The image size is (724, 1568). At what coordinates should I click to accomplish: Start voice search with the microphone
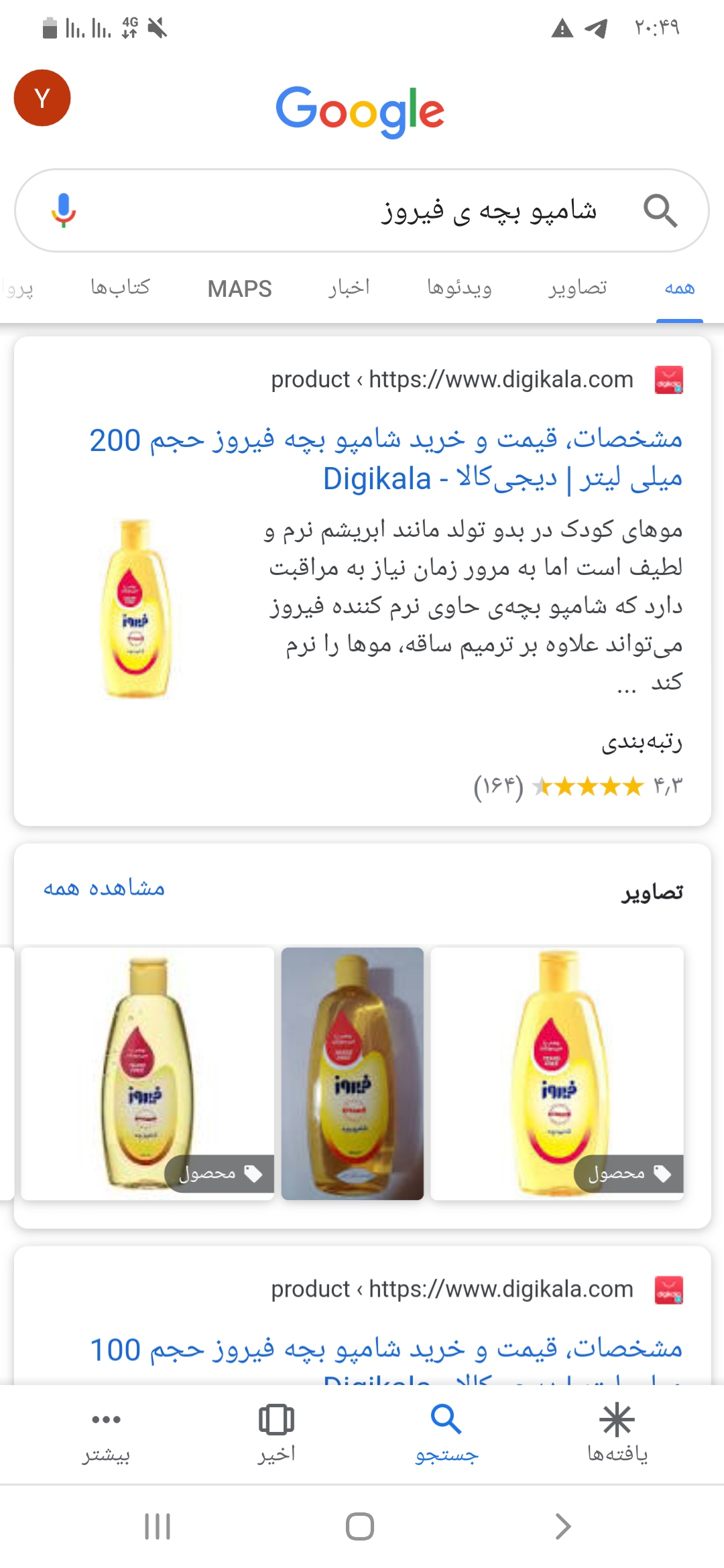64,210
